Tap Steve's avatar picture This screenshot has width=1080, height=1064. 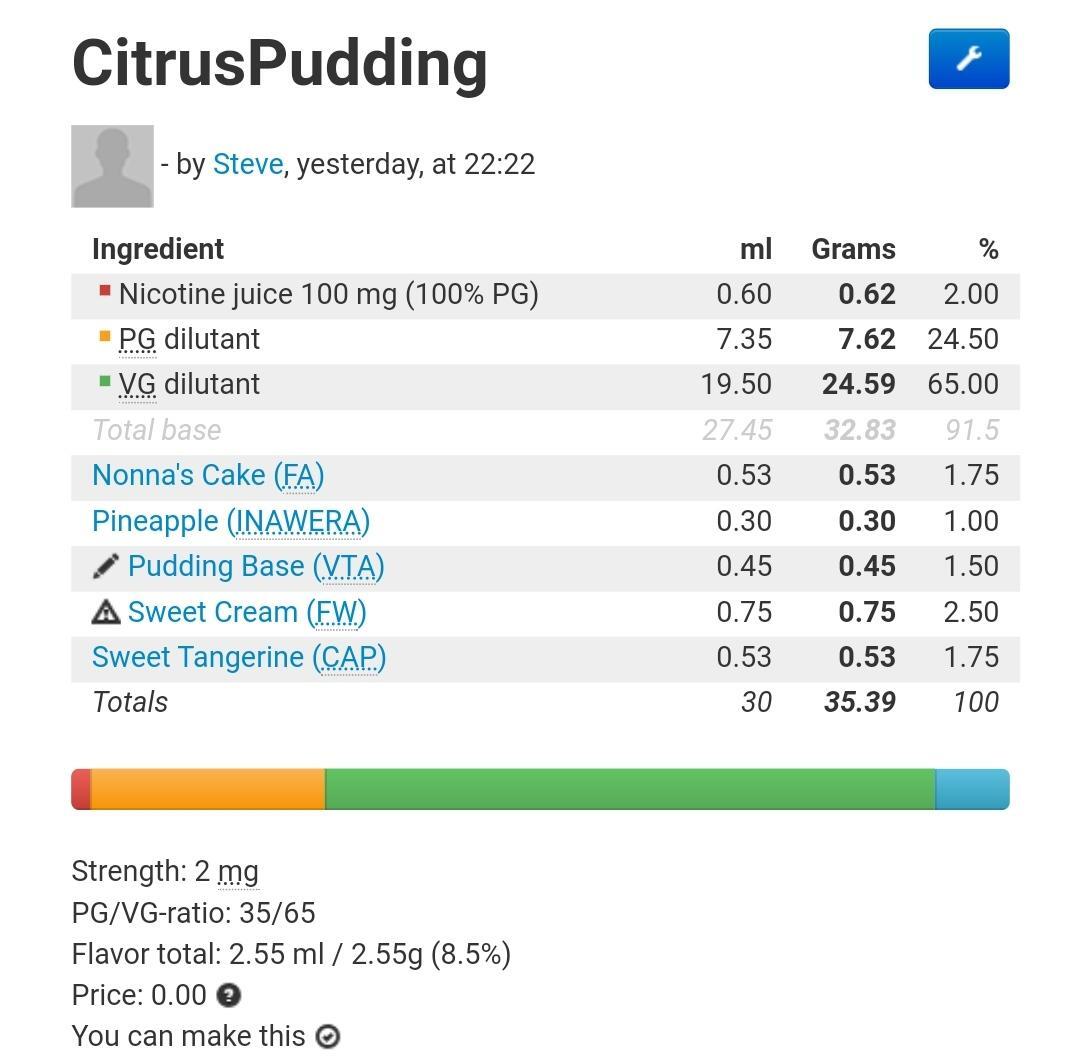coord(112,166)
